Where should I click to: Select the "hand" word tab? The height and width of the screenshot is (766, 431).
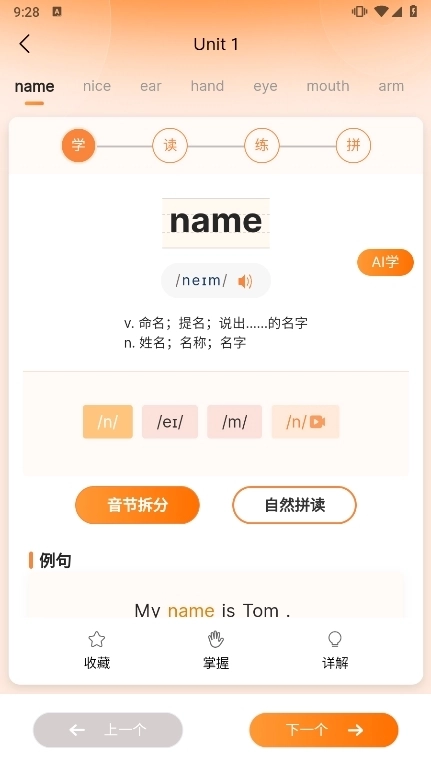[207, 86]
